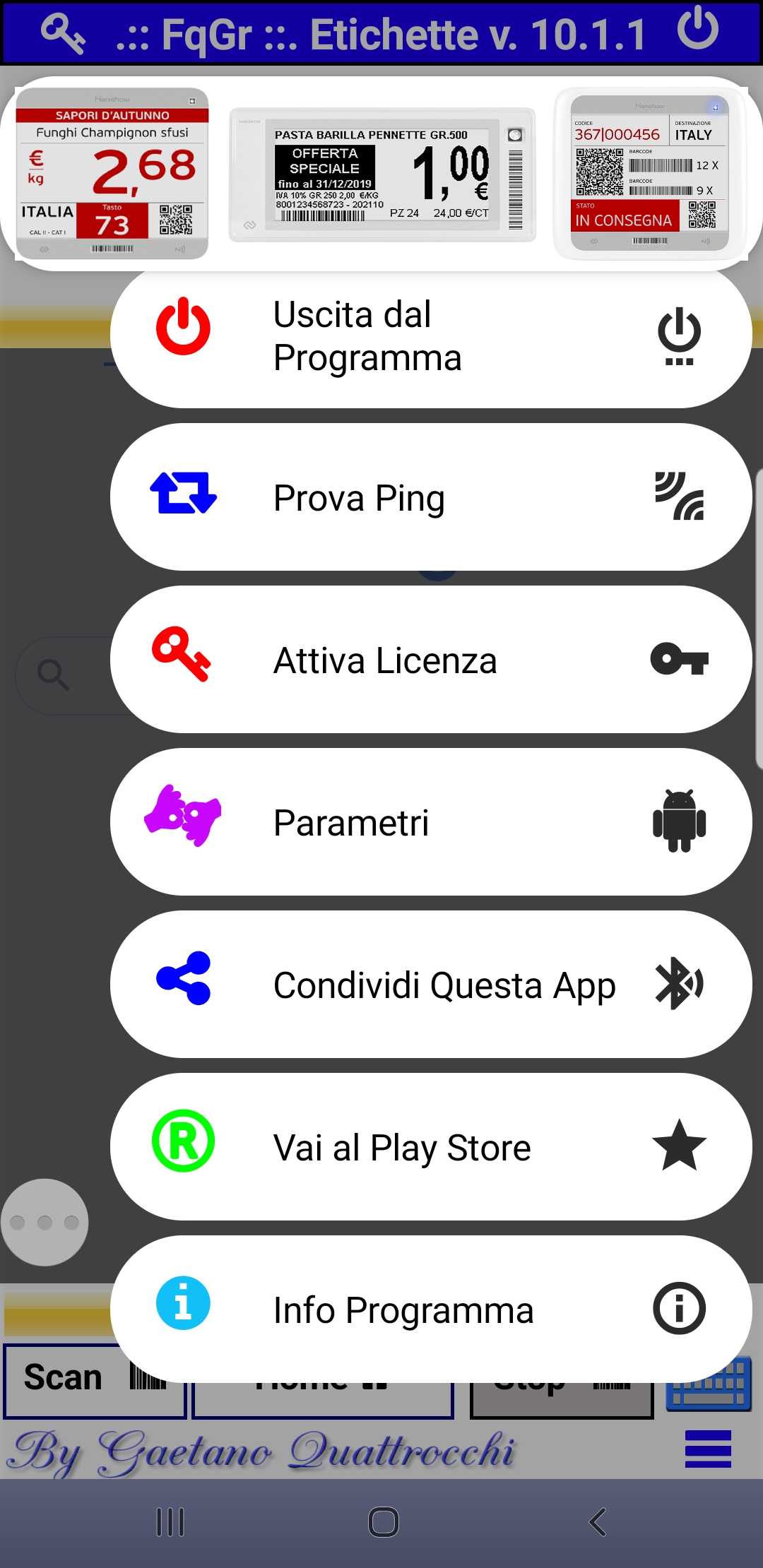Viewport: 763px width, 1568px height.
Task: Open the blue hamburger menu
Action: pyautogui.click(x=708, y=1449)
